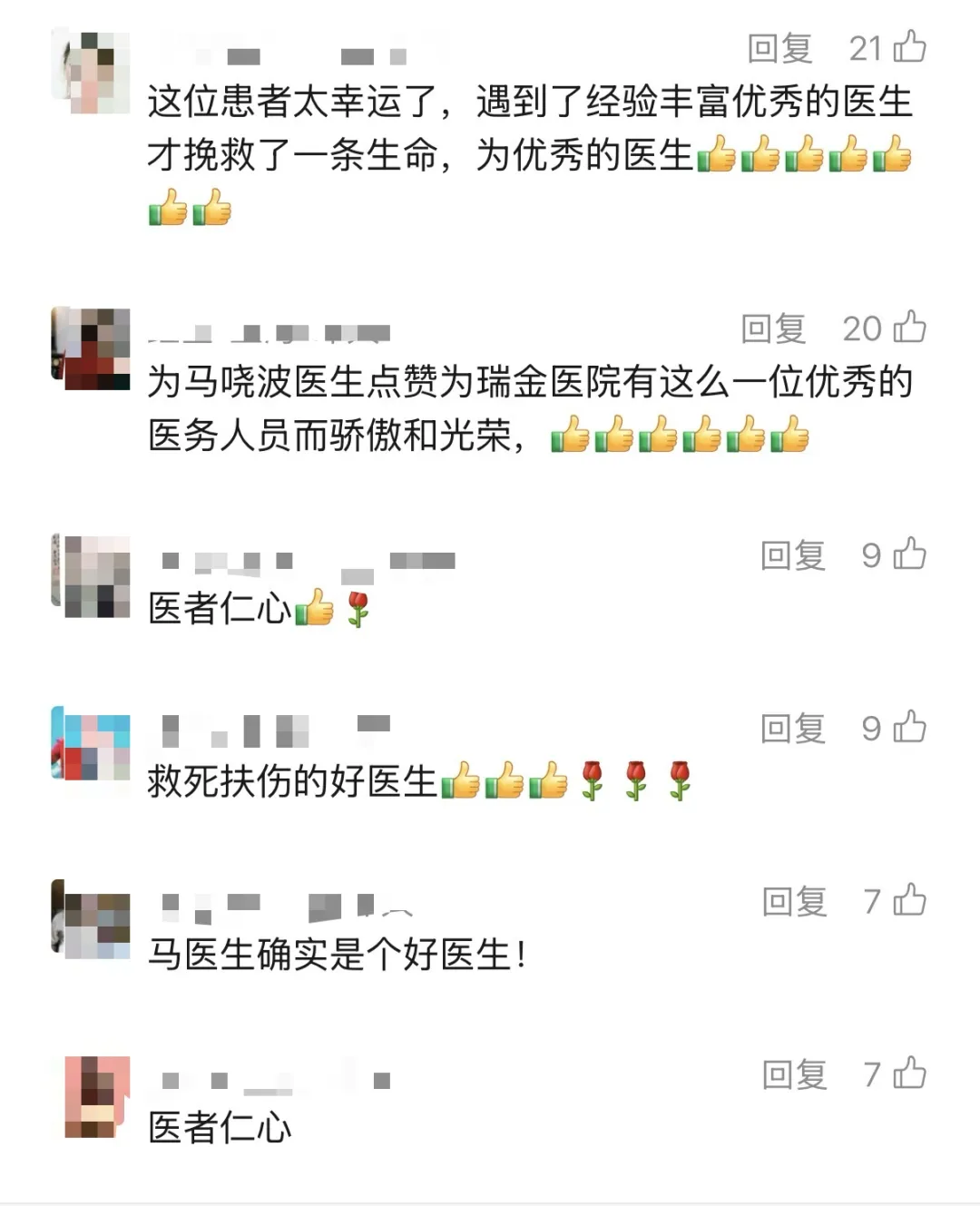Reply to the comment about 瑞金医院
The height and width of the screenshot is (1206, 980).
[x=773, y=328]
